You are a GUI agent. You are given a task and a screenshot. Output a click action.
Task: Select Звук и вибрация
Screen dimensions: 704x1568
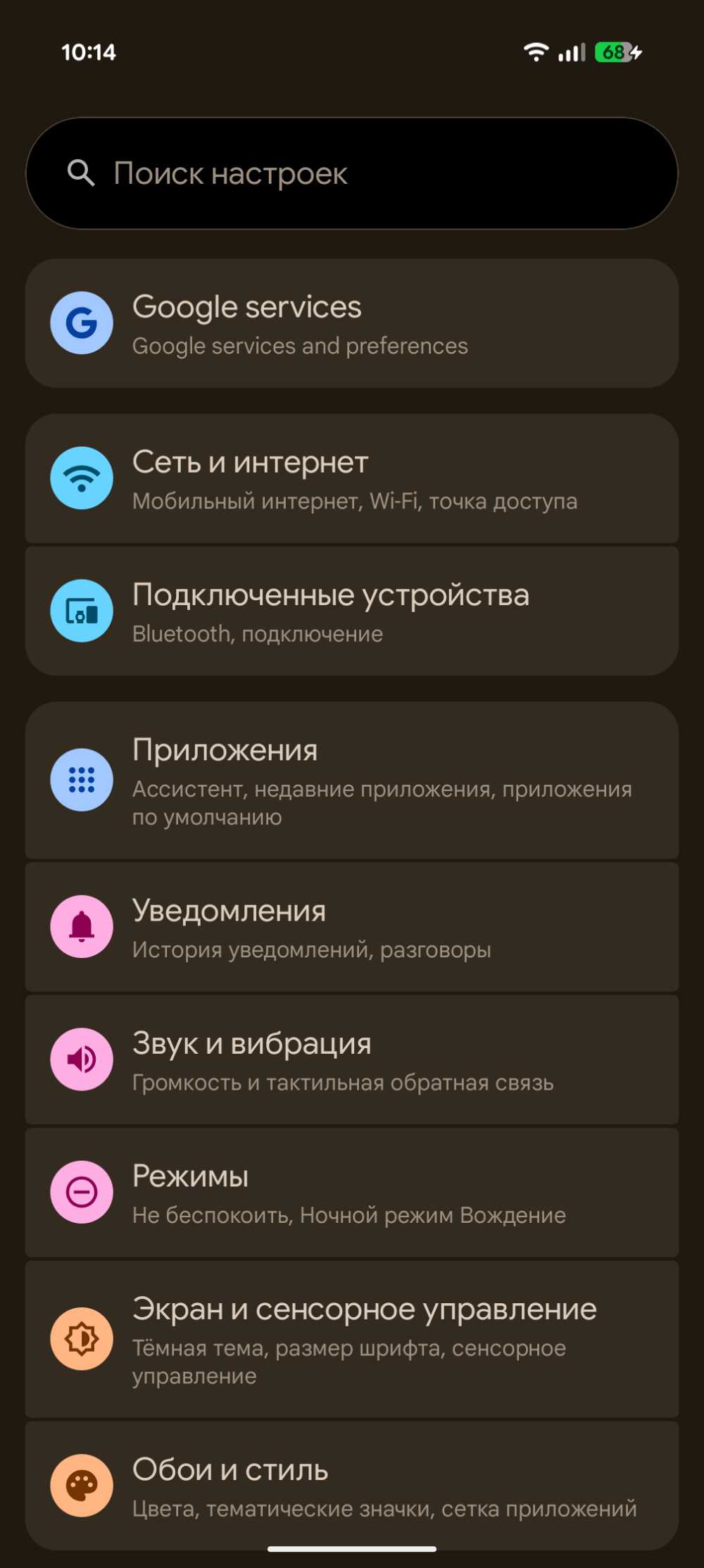(352, 1059)
